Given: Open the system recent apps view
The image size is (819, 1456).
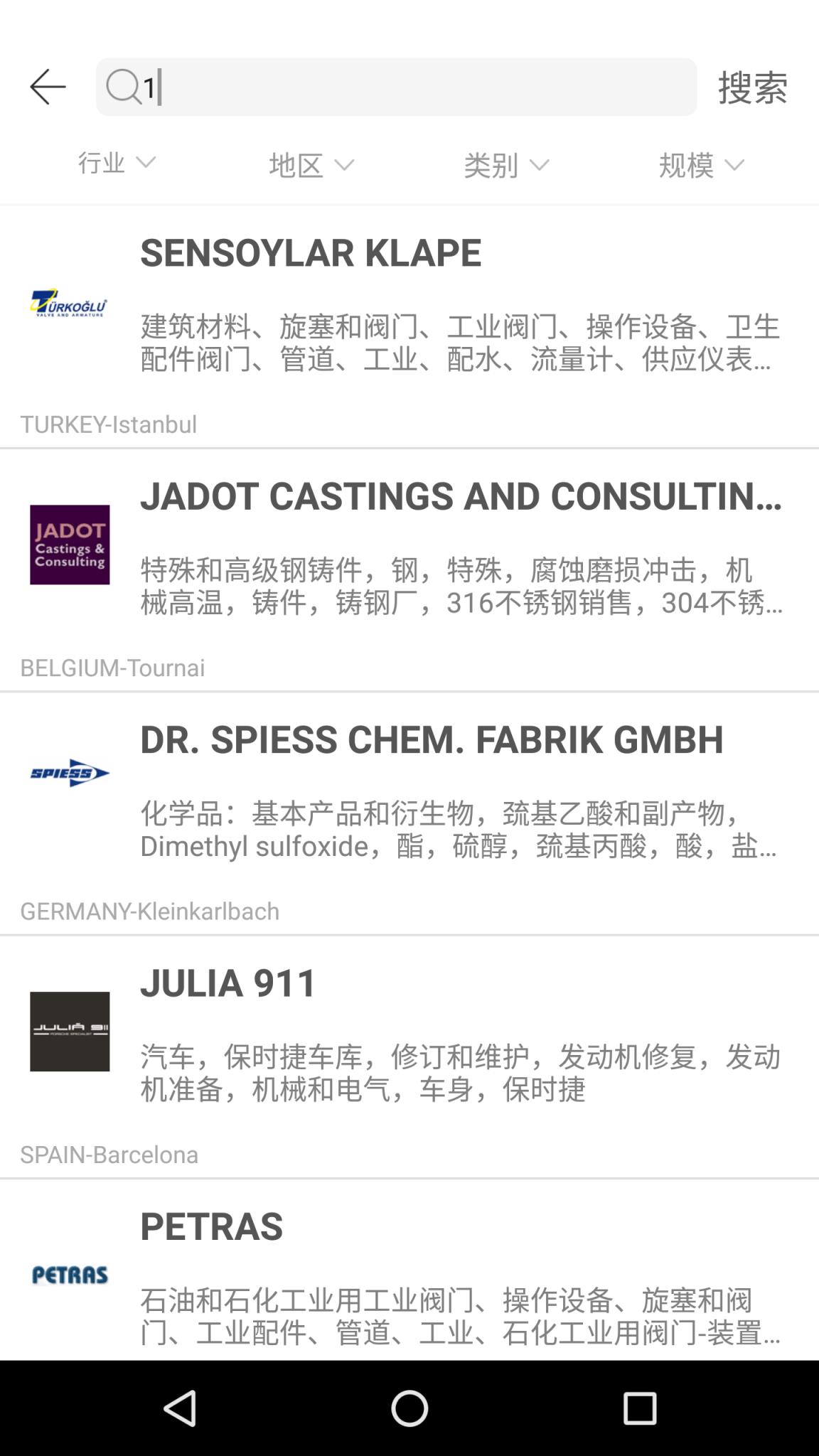Looking at the screenshot, I should tap(639, 1408).
